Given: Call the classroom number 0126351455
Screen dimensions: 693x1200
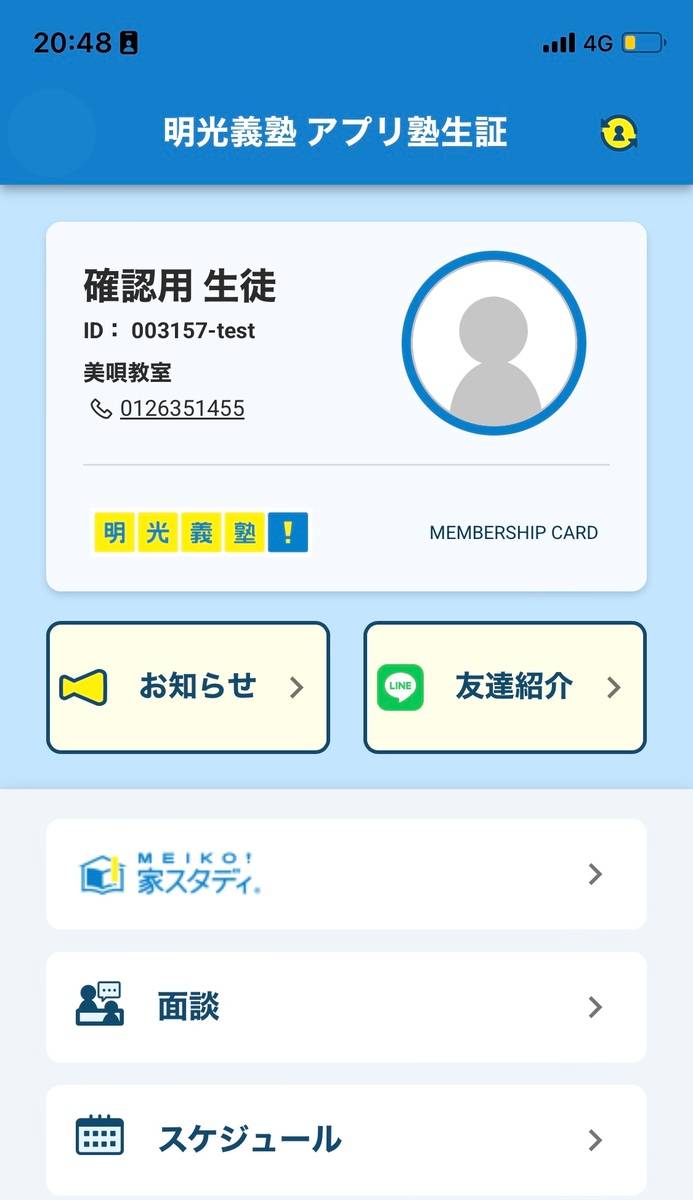Looking at the screenshot, I should [181, 409].
